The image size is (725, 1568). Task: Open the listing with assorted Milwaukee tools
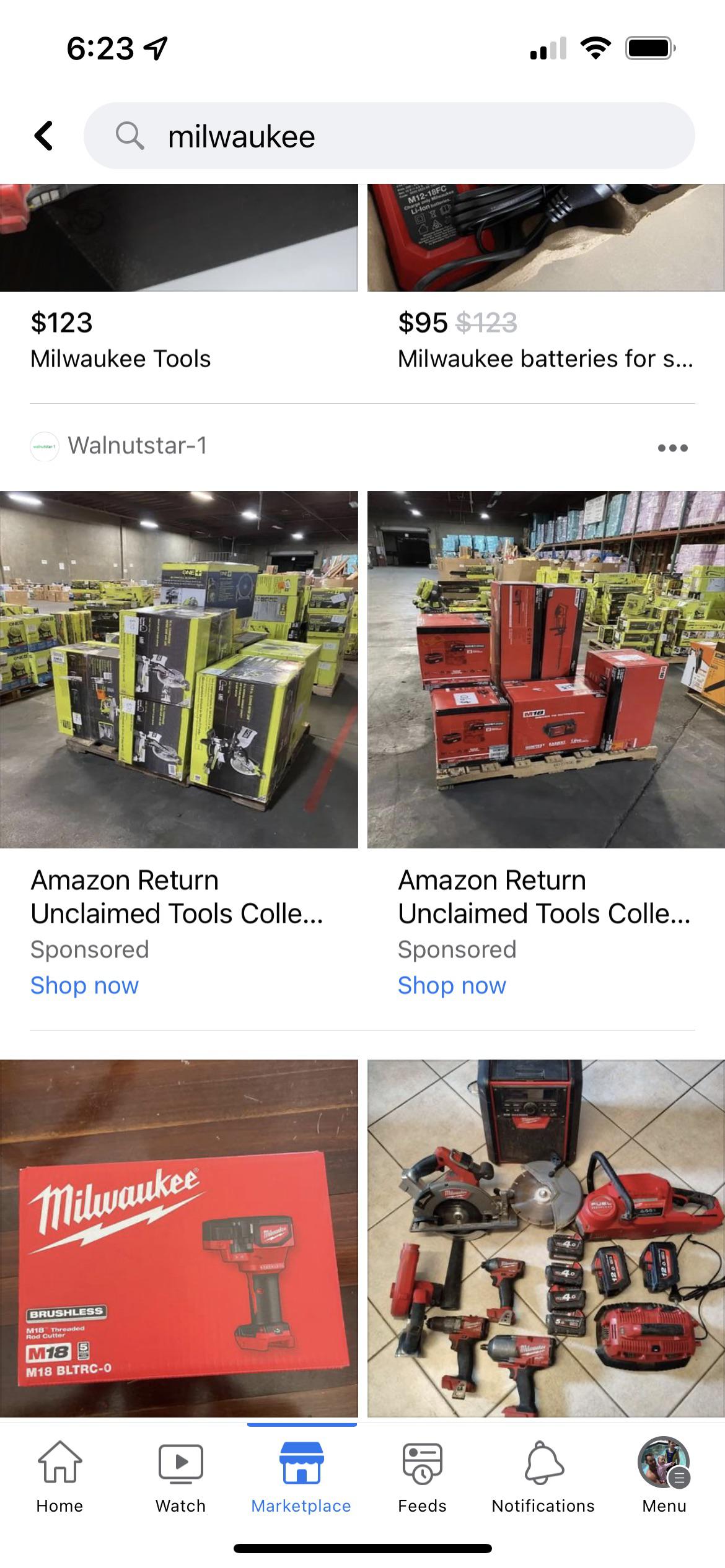[x=545, y=1239]
